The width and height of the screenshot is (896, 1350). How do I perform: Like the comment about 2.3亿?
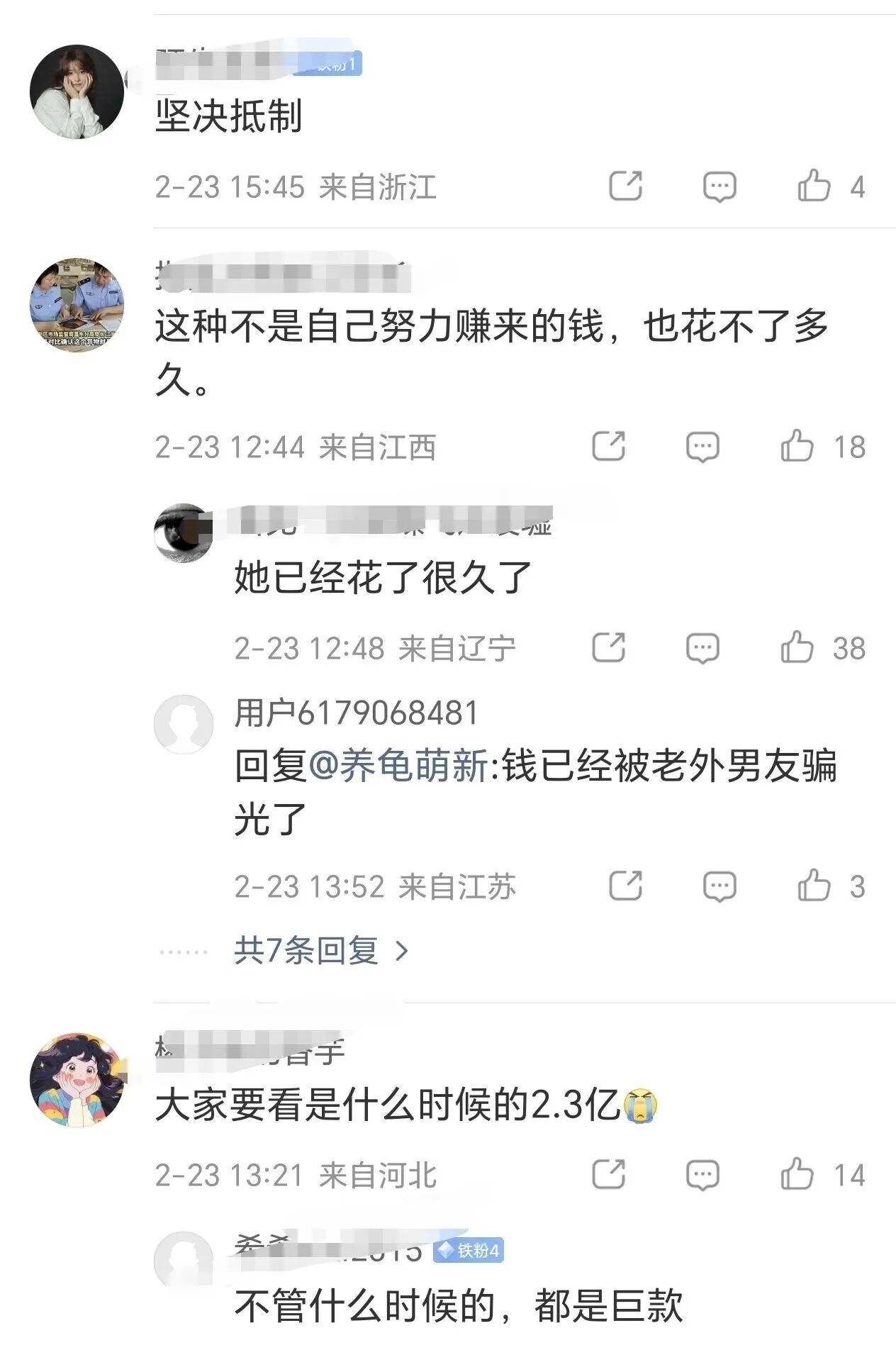point(797,1175)
